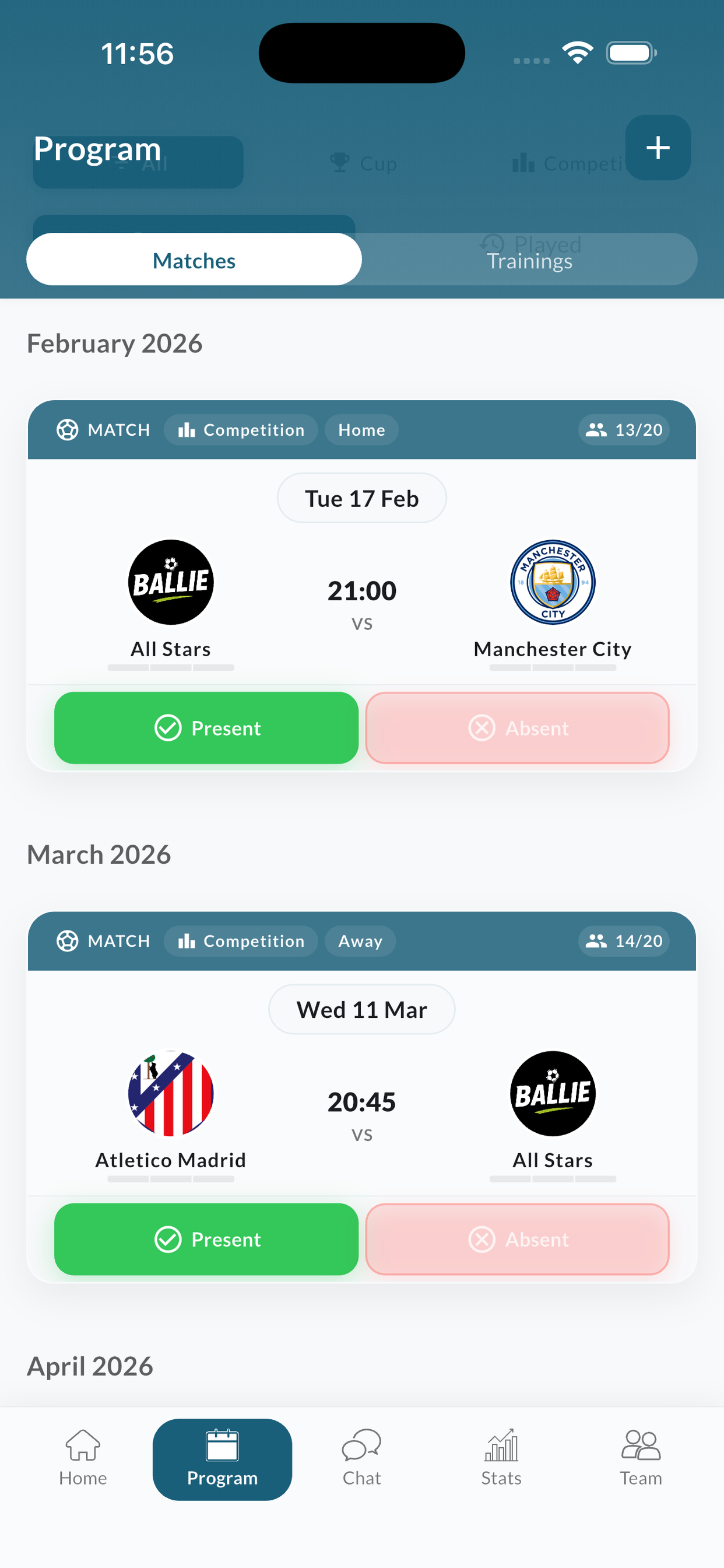
Task: Tap the progress bar under All Stars
Action: 170,667
